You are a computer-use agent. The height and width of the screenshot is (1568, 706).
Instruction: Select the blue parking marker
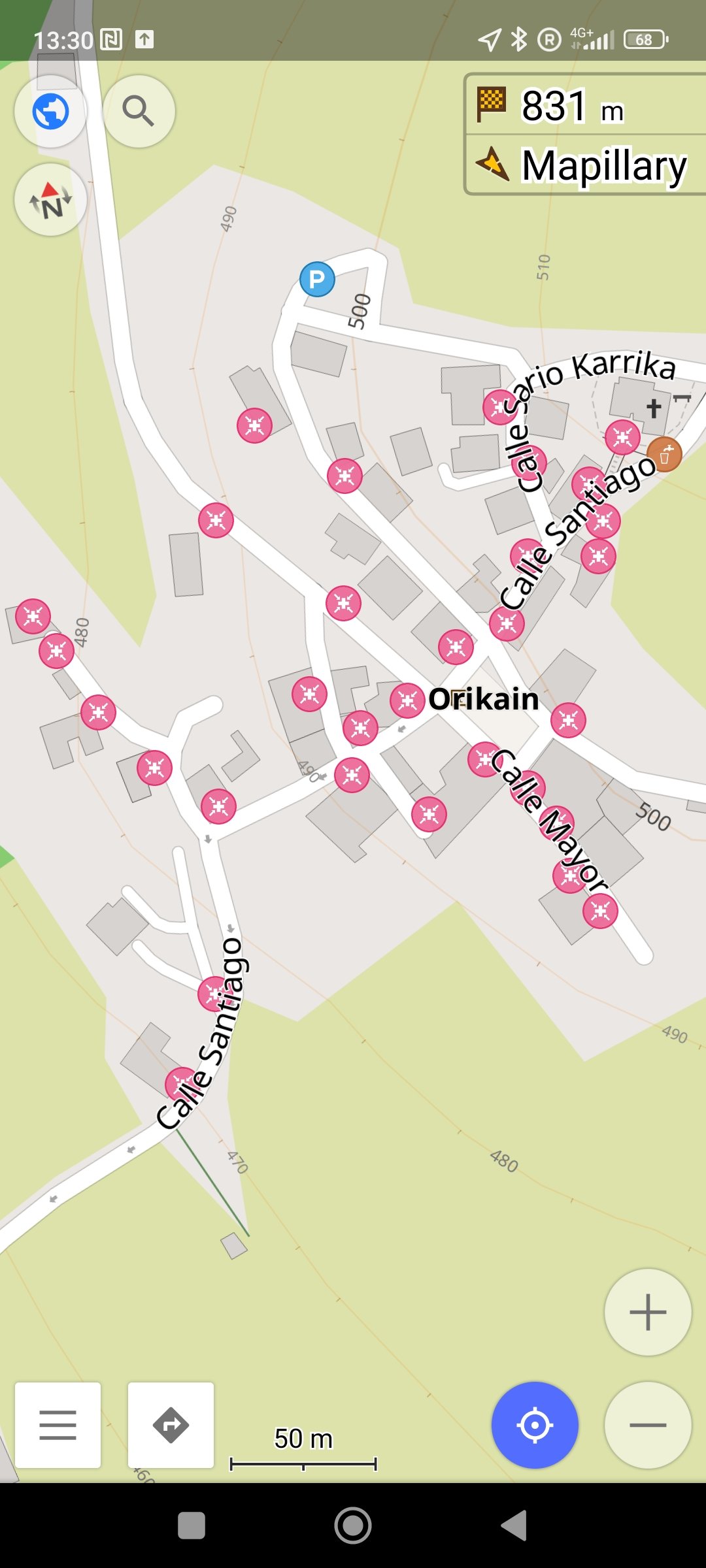click(317, 280)
